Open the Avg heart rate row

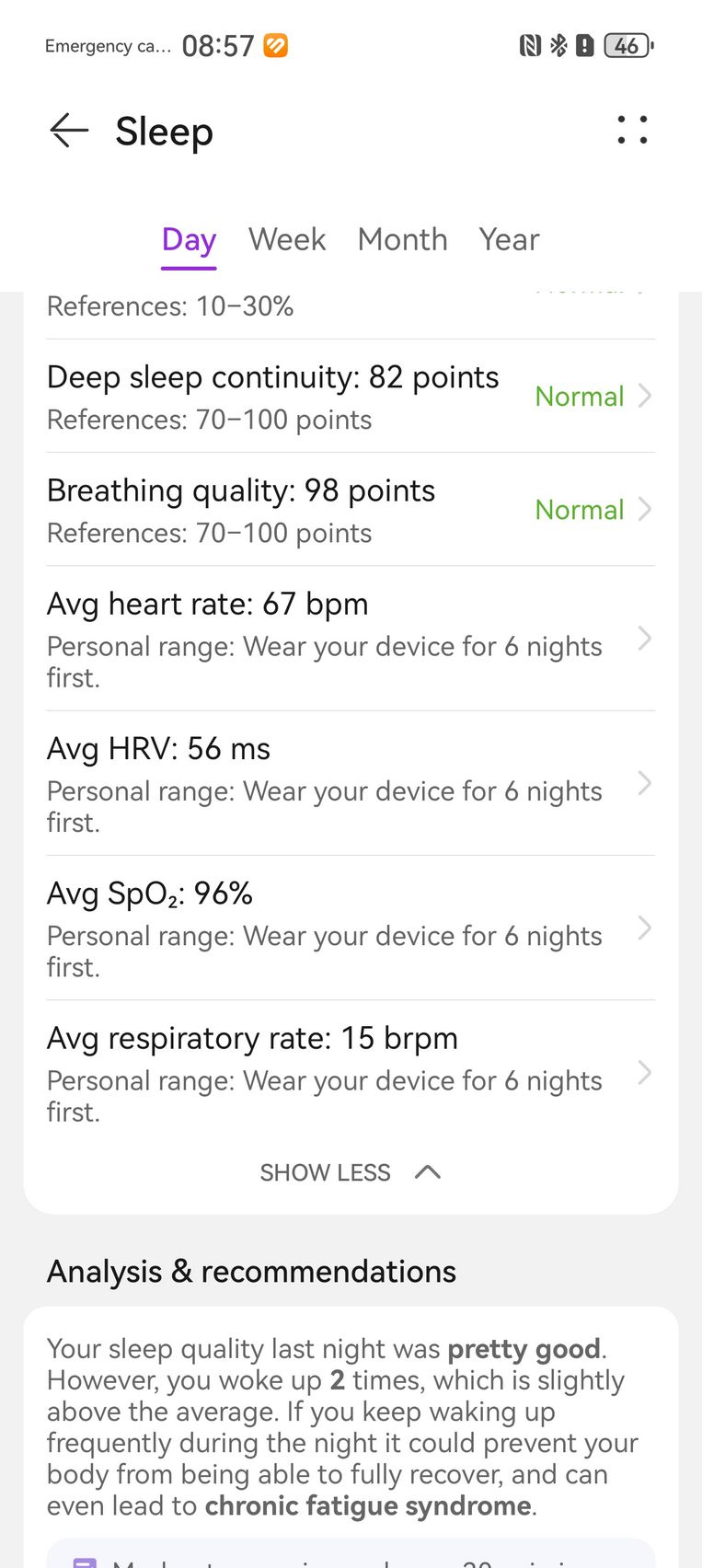coord(351,639)
